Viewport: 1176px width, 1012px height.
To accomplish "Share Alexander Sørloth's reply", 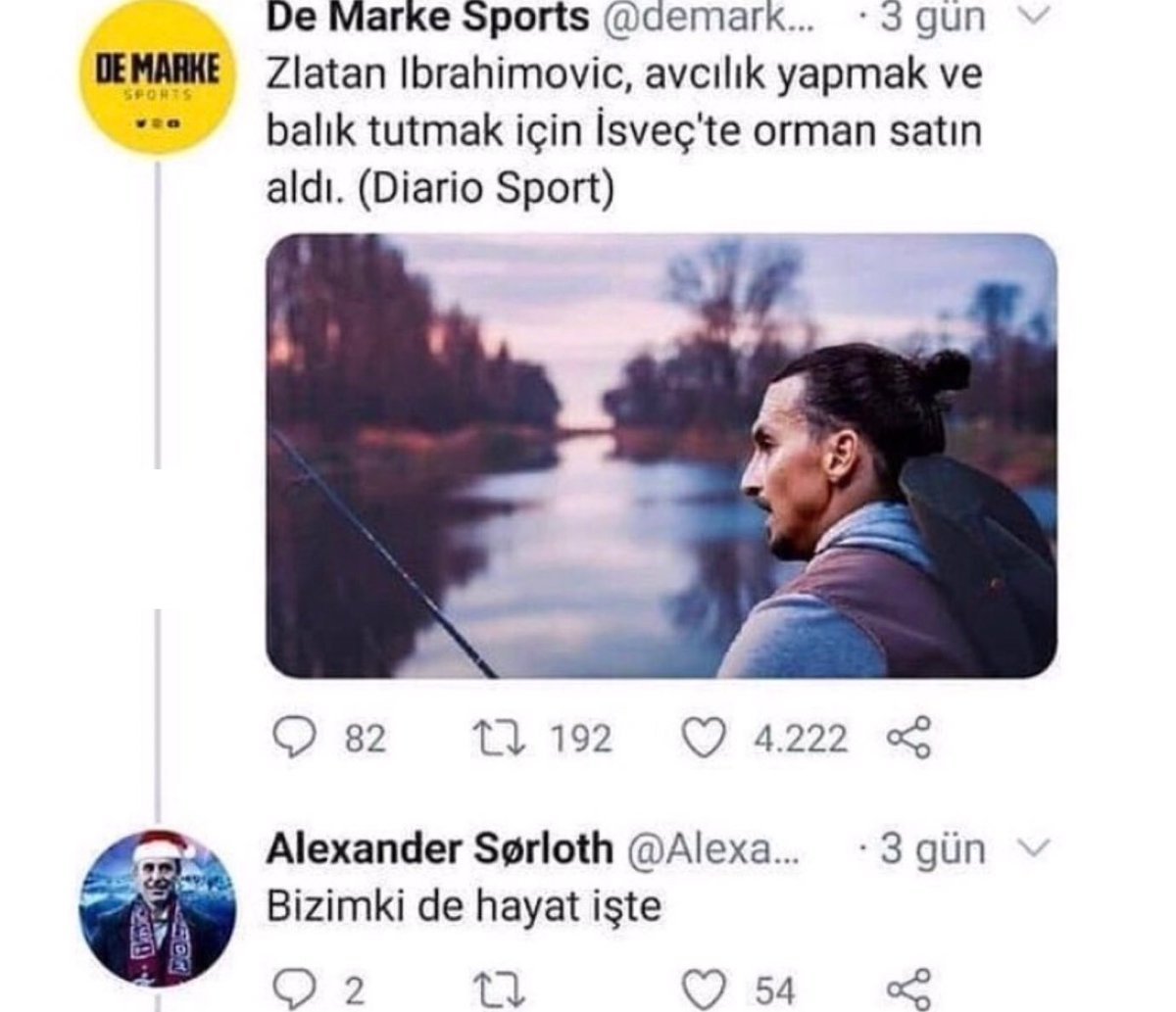I will (907, 988).
